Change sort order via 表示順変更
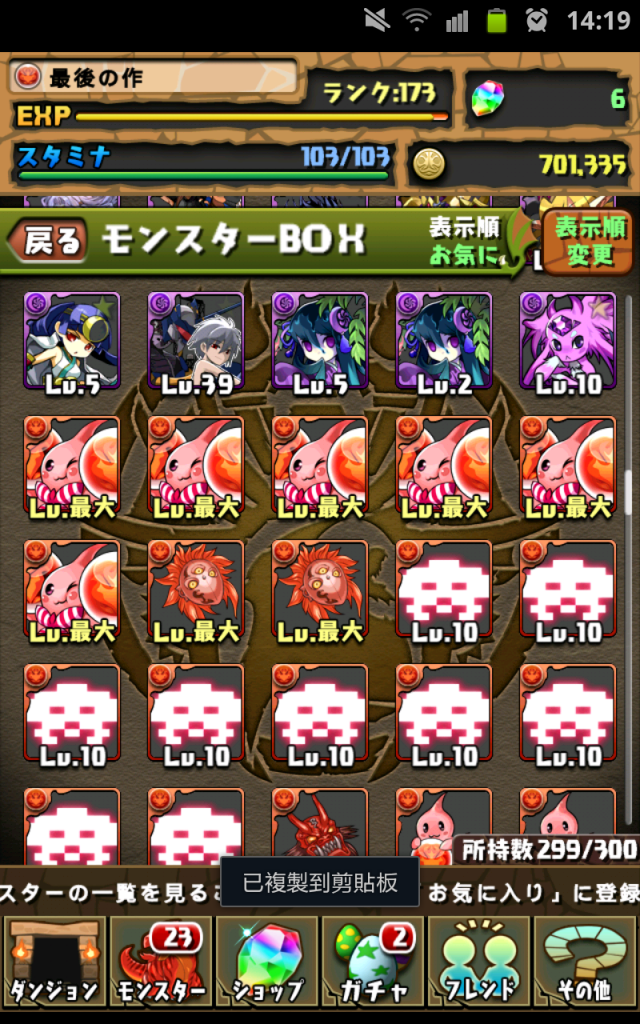Viewport: 640px width, 1024px height. [590, 243]
